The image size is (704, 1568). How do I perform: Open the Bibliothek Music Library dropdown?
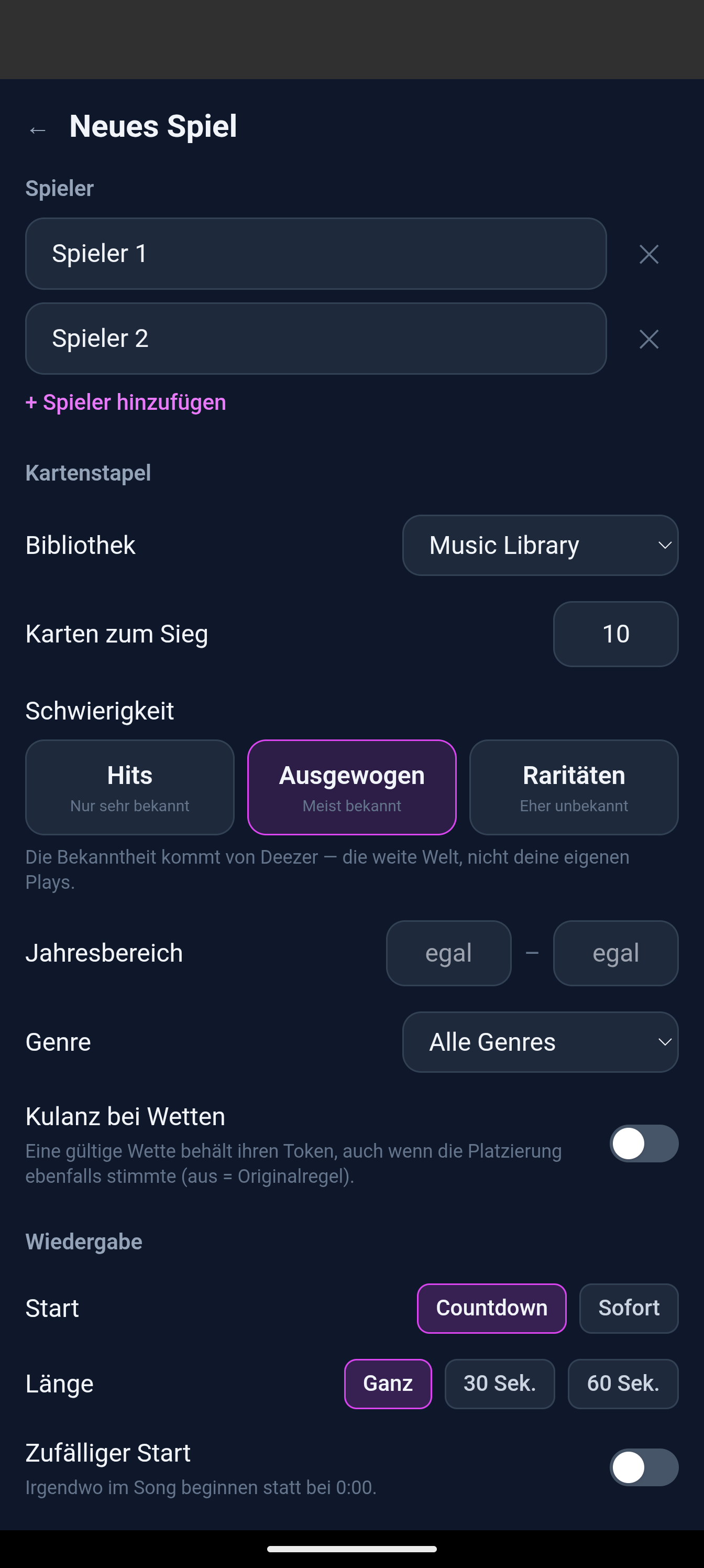pos(541,546)
